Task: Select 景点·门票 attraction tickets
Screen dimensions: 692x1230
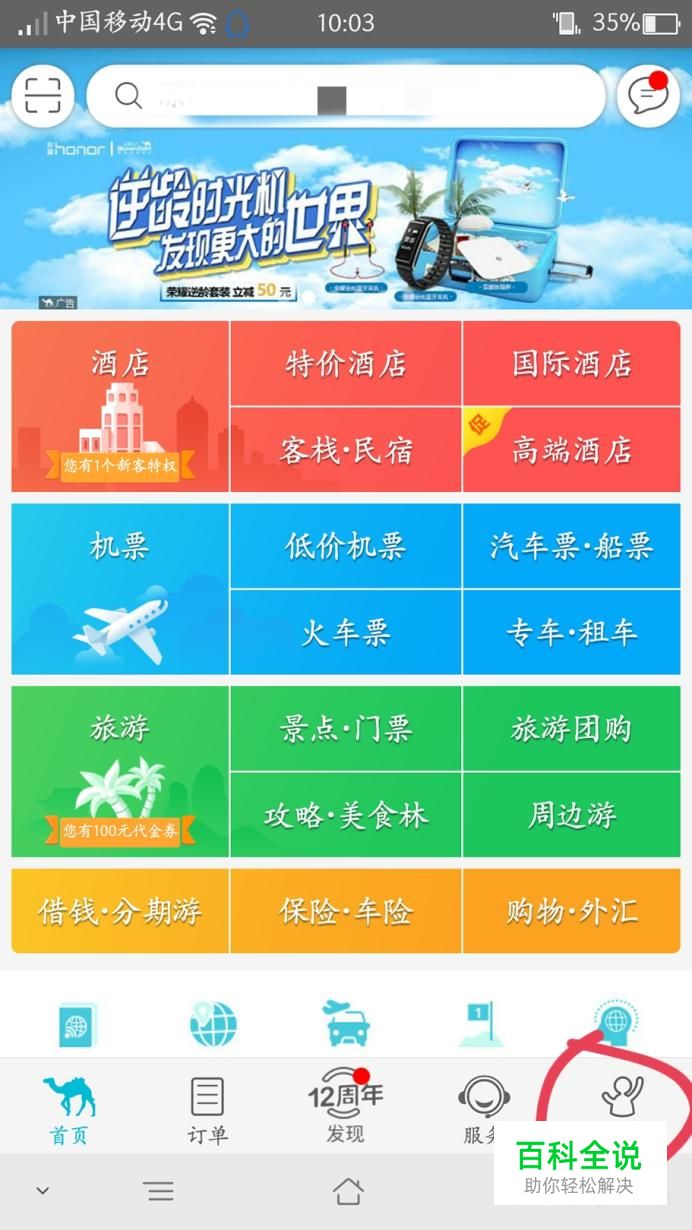Action: tap(345, 728)
